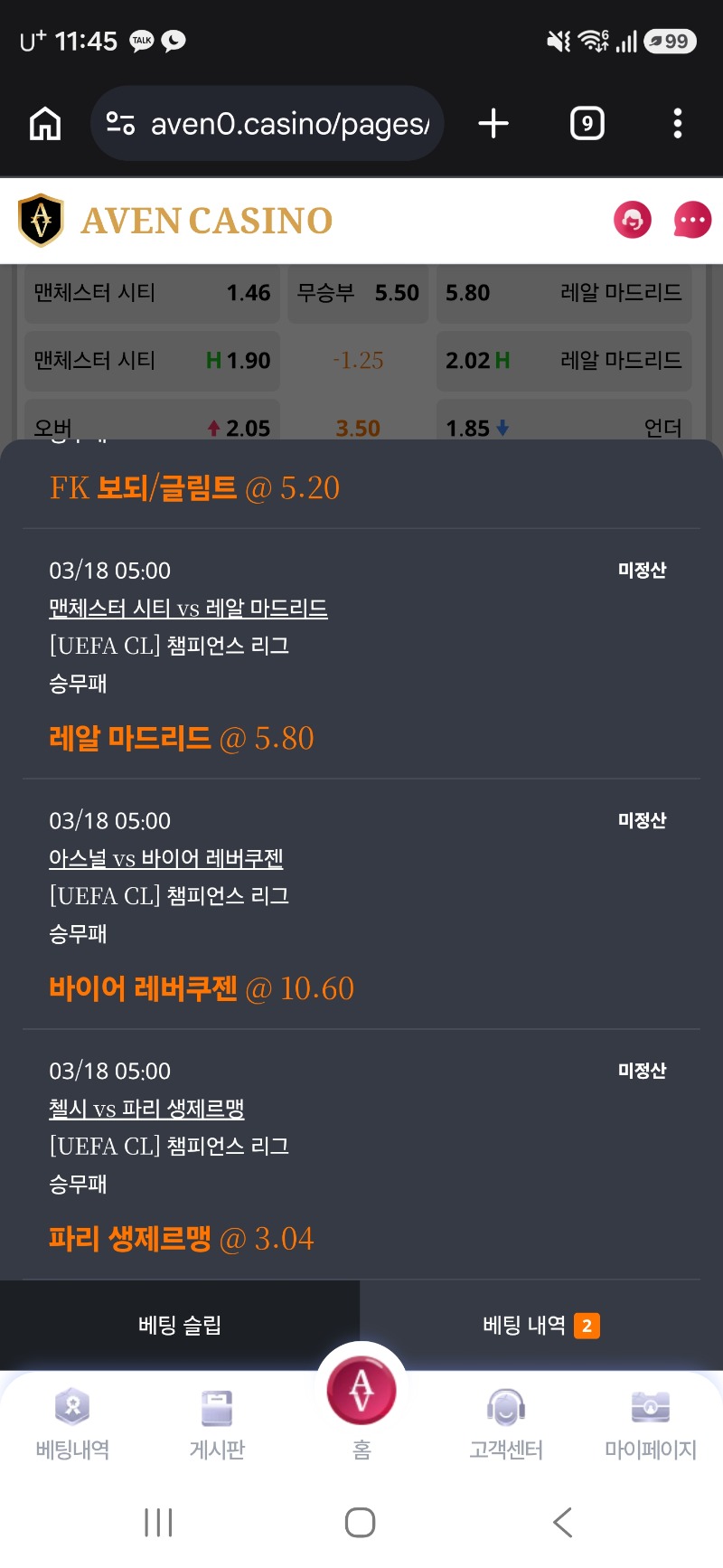The width and height of the screenshot is (723, 1568).
Task: Switch to the 베팅 내역 tab
Action: [x=540, y=1326]
